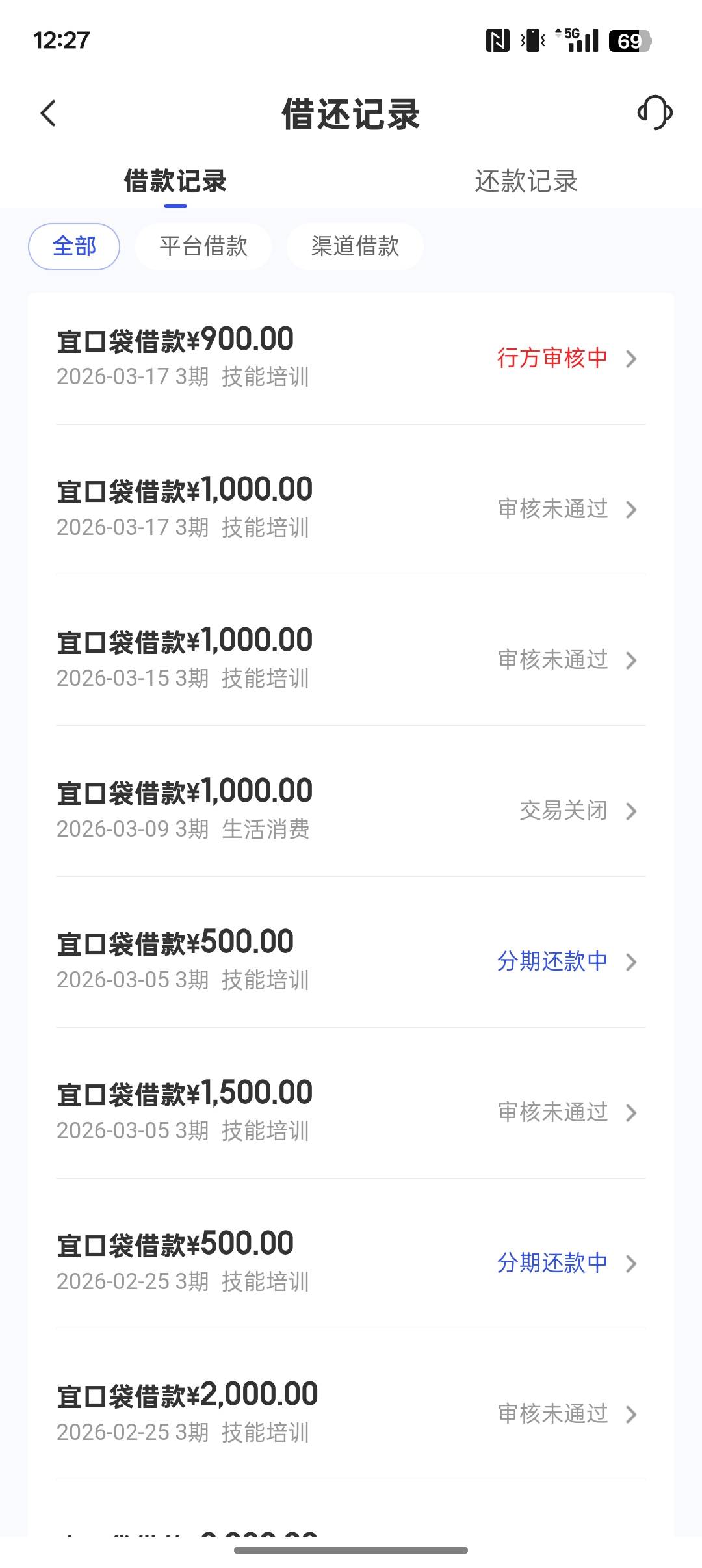Filter by 平台借款
702x1568 pixels.
click(x=203, y=246)
